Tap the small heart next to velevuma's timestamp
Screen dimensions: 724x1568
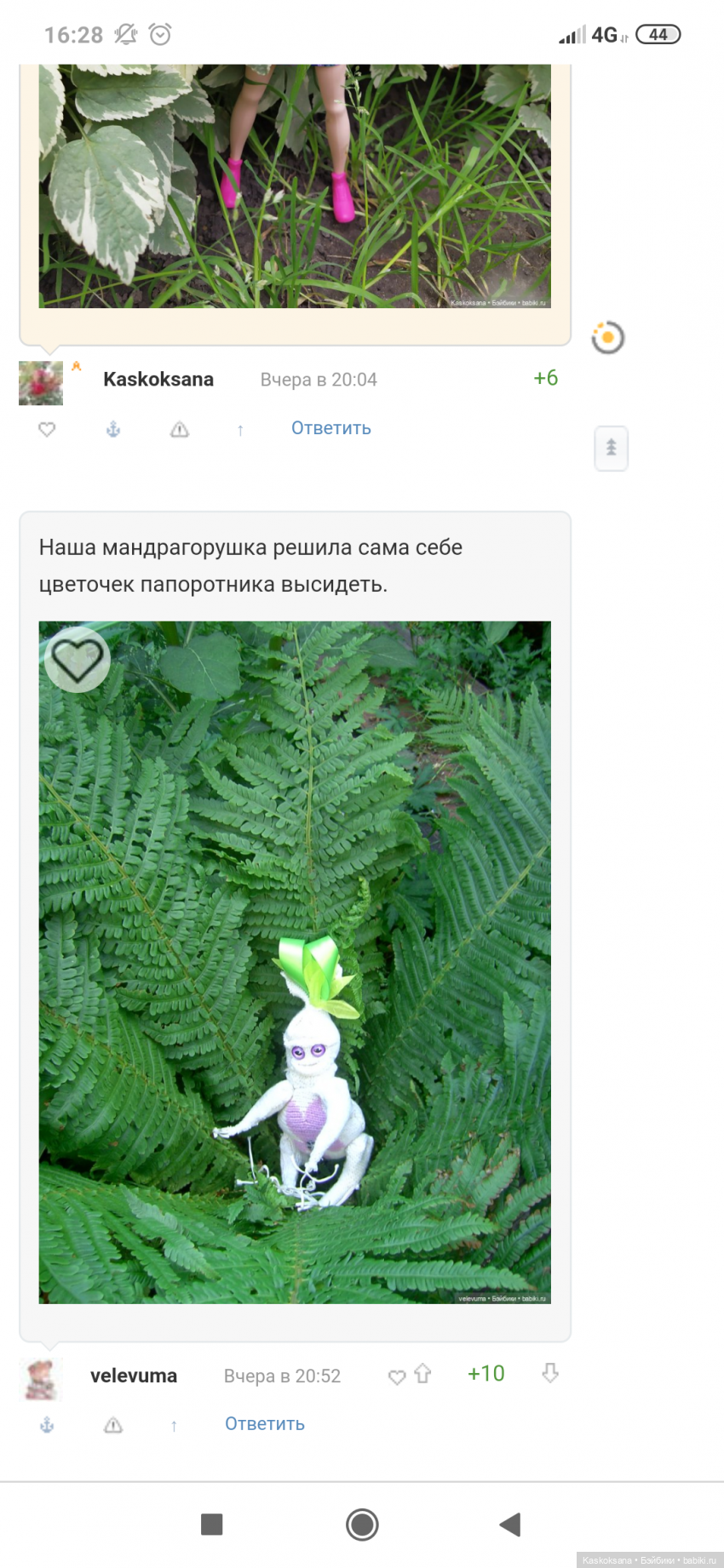(396, 1376)
